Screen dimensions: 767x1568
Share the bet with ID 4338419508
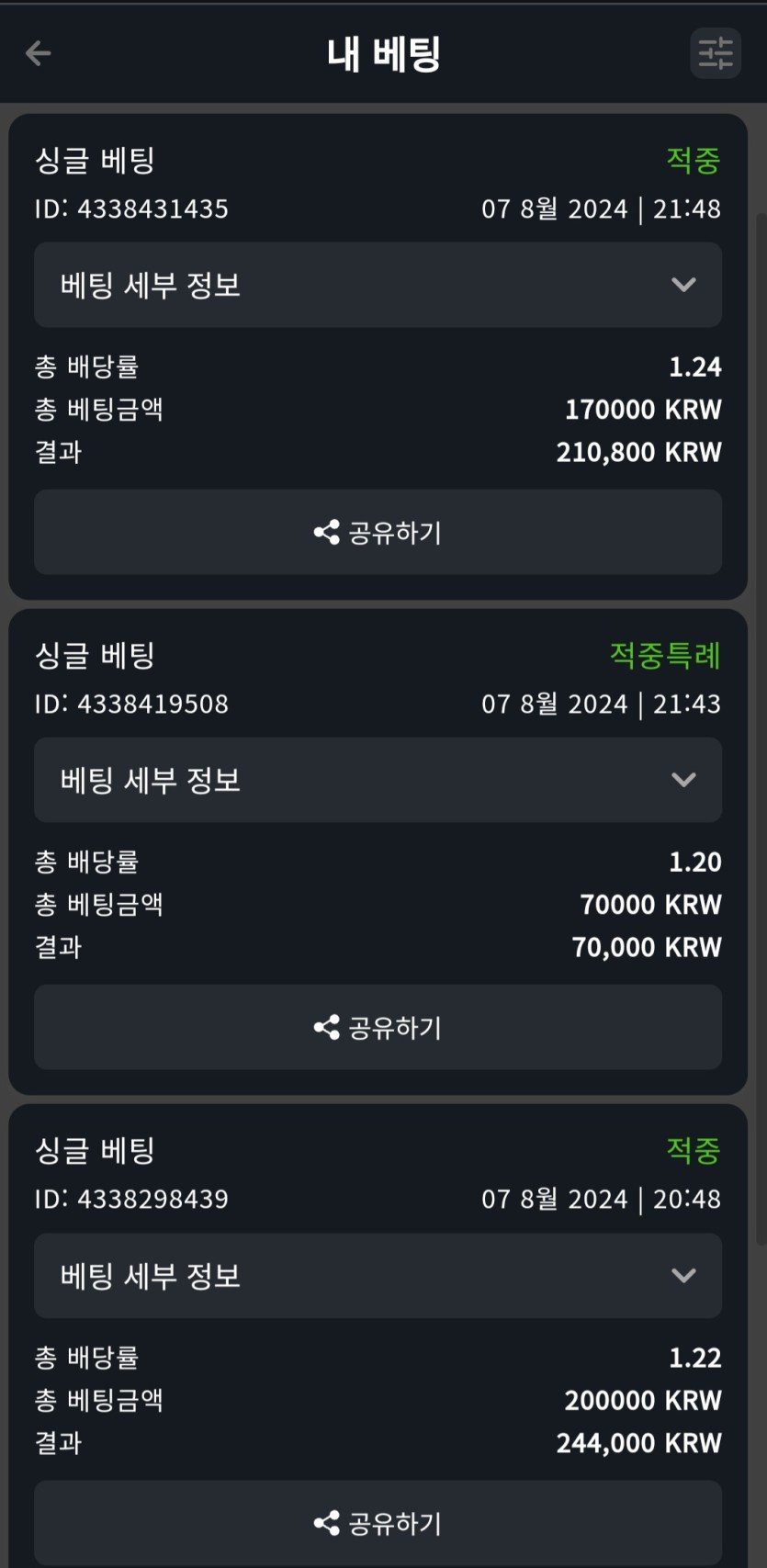pyautogui.click(x=378, y=1027)
